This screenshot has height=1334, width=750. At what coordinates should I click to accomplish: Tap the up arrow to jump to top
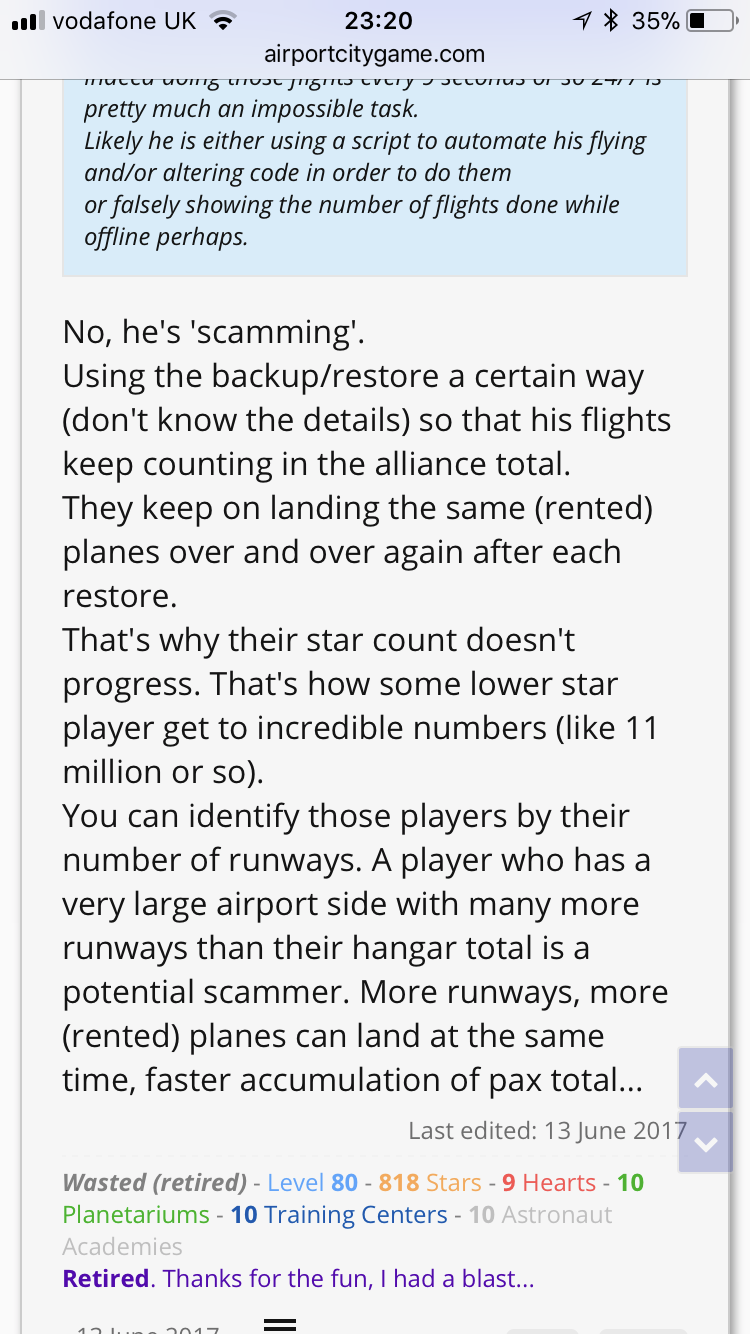(705, 1079)
